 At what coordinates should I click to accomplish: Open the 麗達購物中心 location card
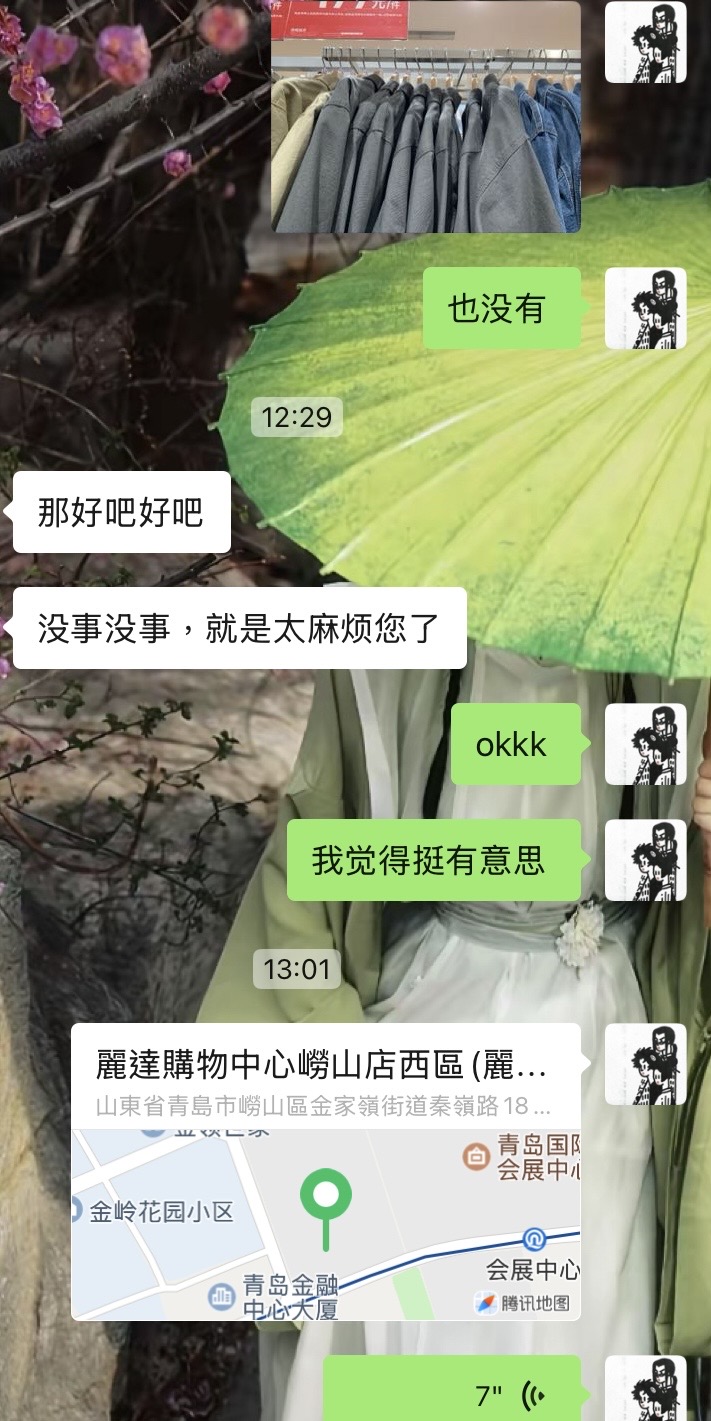point(326,1171)
